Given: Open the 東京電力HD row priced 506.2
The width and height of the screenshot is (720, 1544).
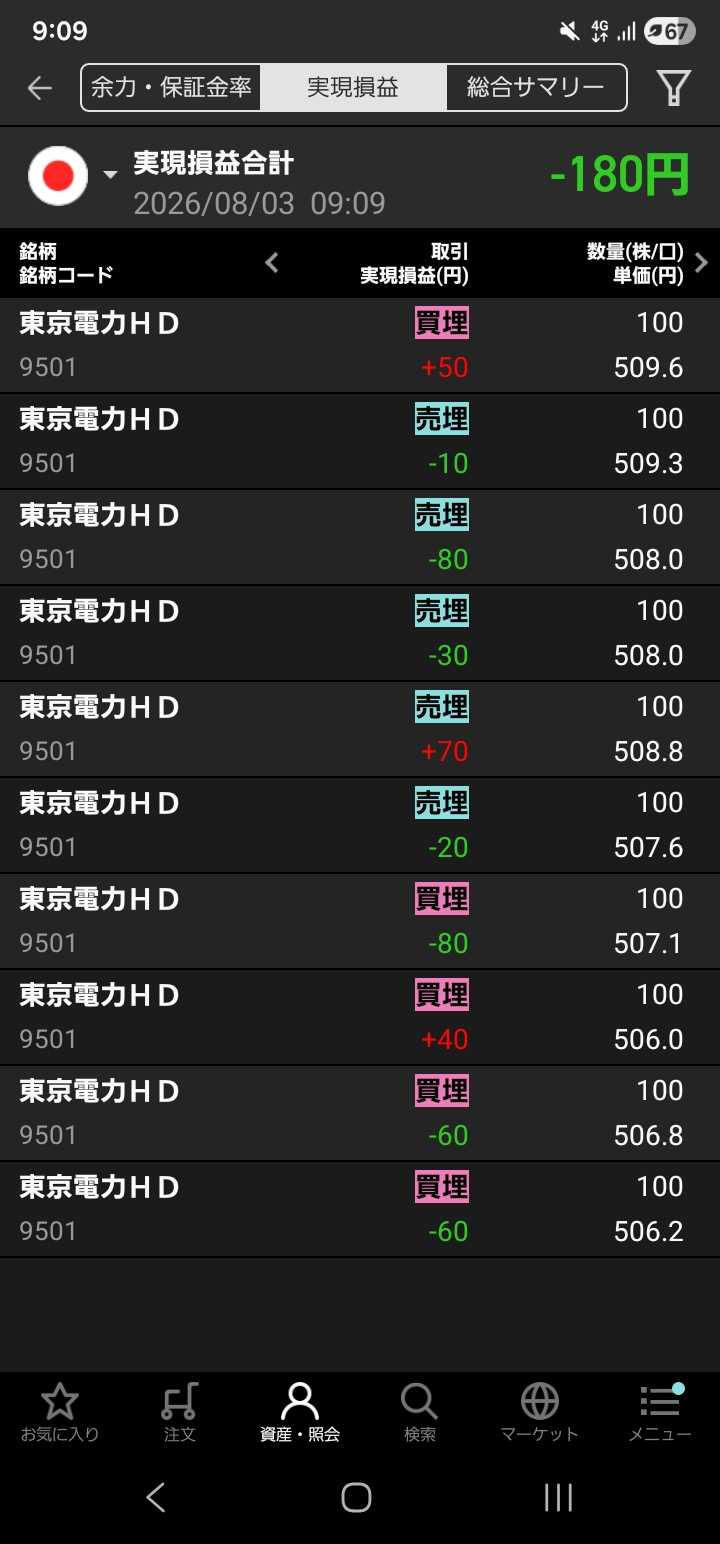Looking at the screenshot, I should coord(360,1209).
